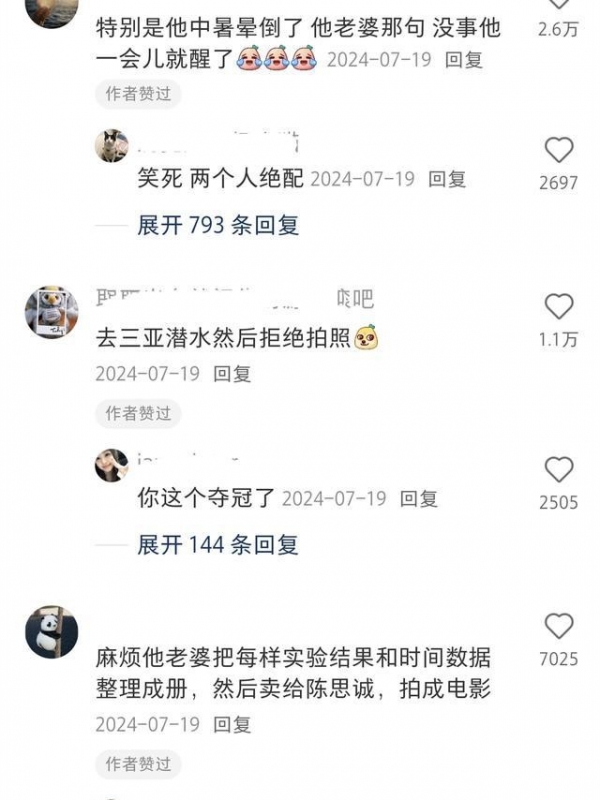600x800 pixels.
Task: Reply to the 三亚潜水 comment
Action: pos(233,374)
